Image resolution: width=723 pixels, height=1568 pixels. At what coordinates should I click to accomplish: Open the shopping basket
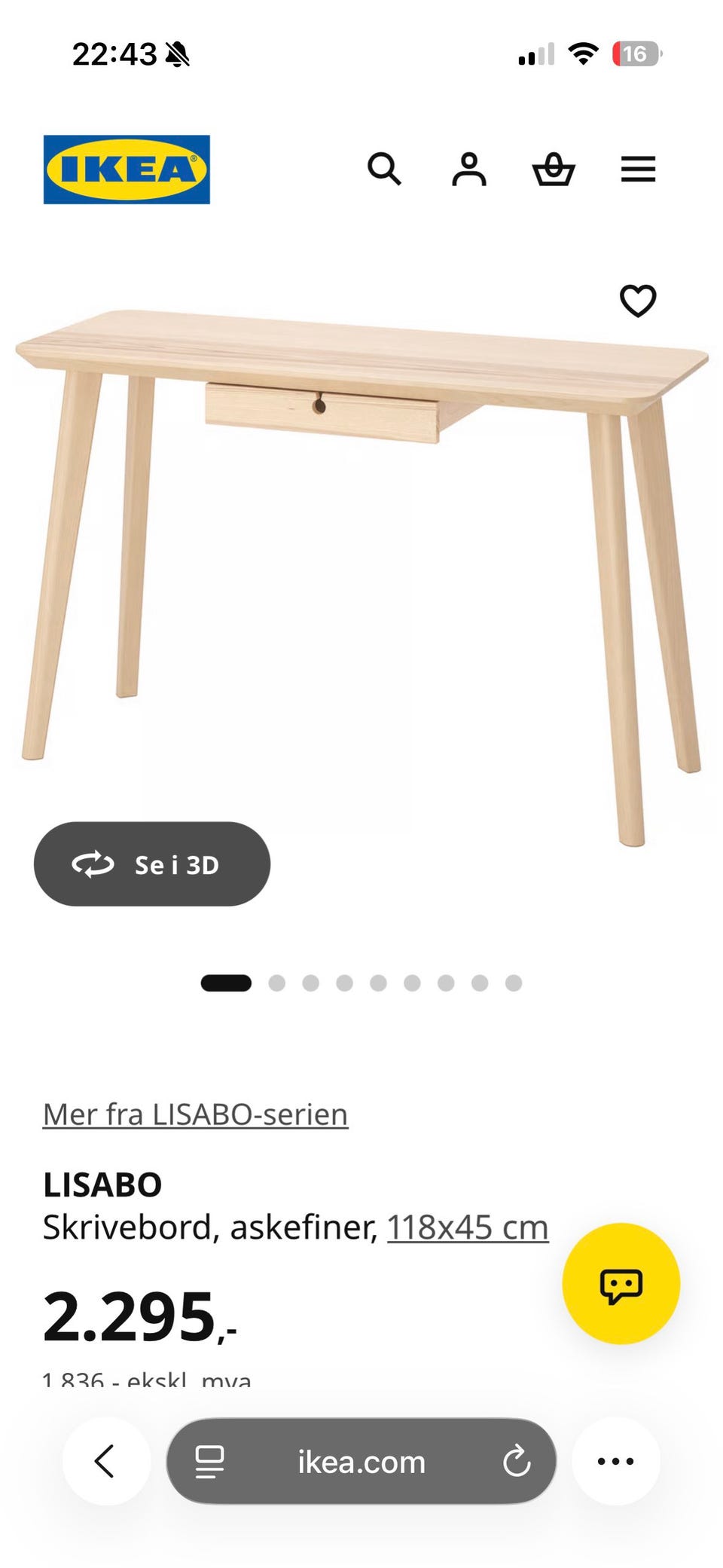pyautogui.click(x=554, y=169)
